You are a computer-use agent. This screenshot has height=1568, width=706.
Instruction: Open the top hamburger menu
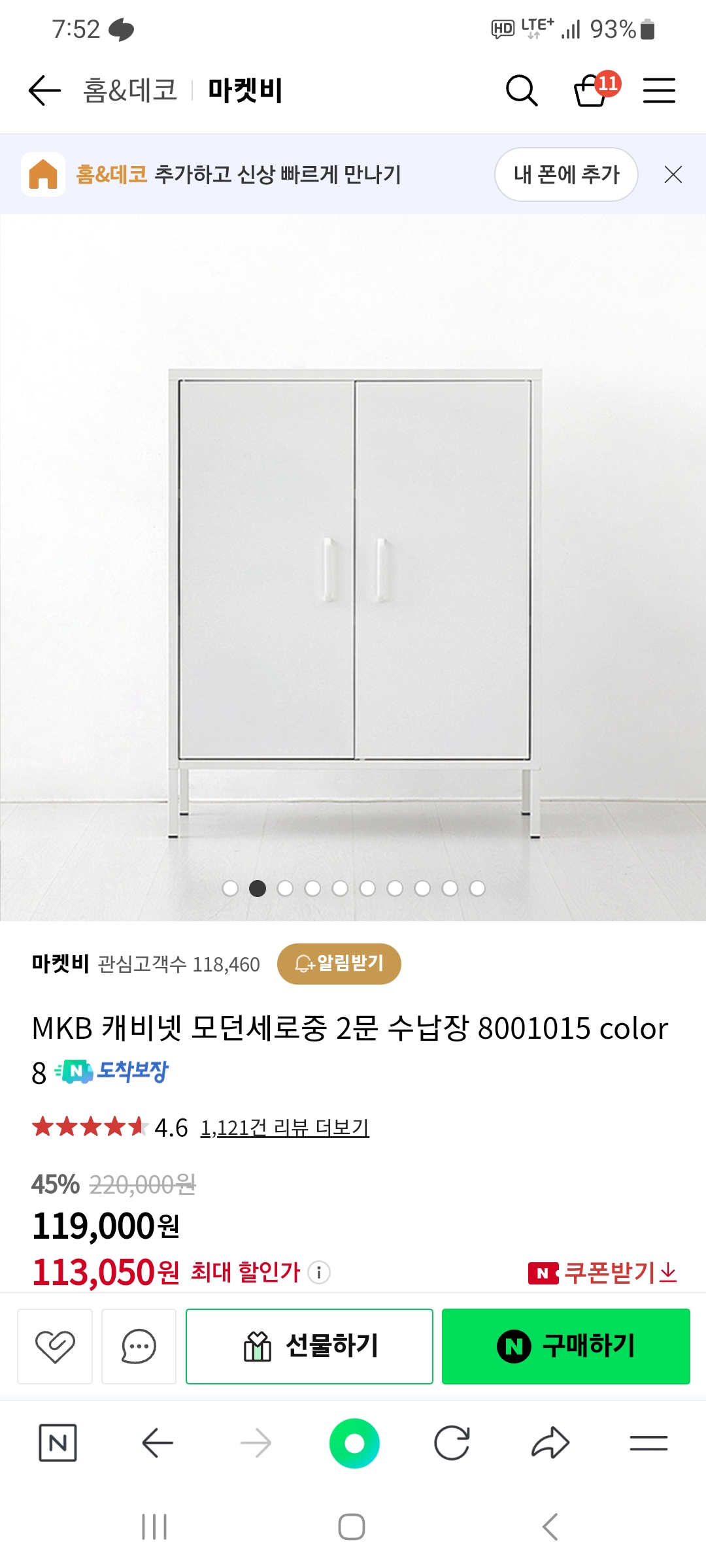tap(659, 90)
